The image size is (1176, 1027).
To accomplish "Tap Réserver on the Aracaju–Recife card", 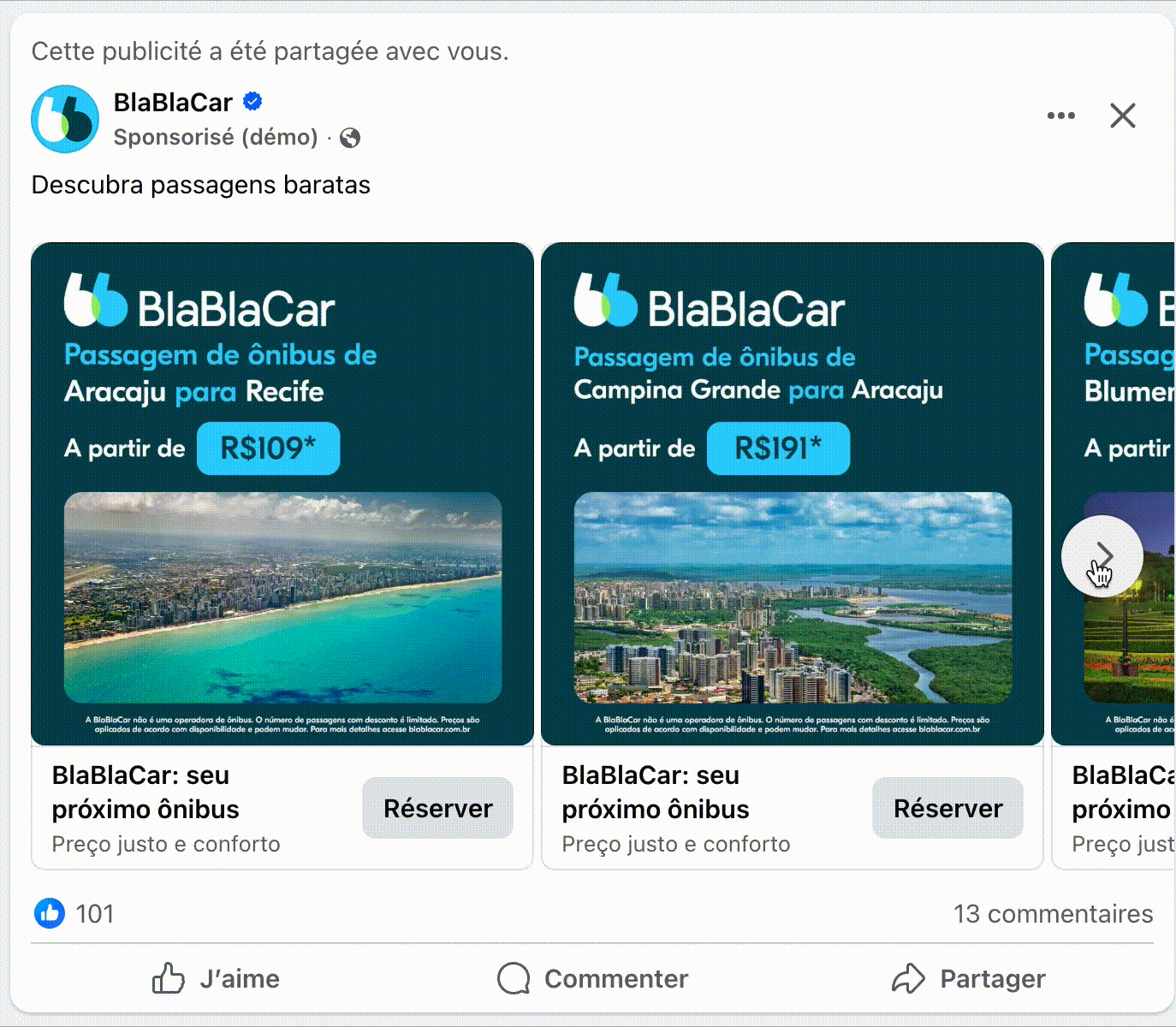I will click(x=437, y=808).
